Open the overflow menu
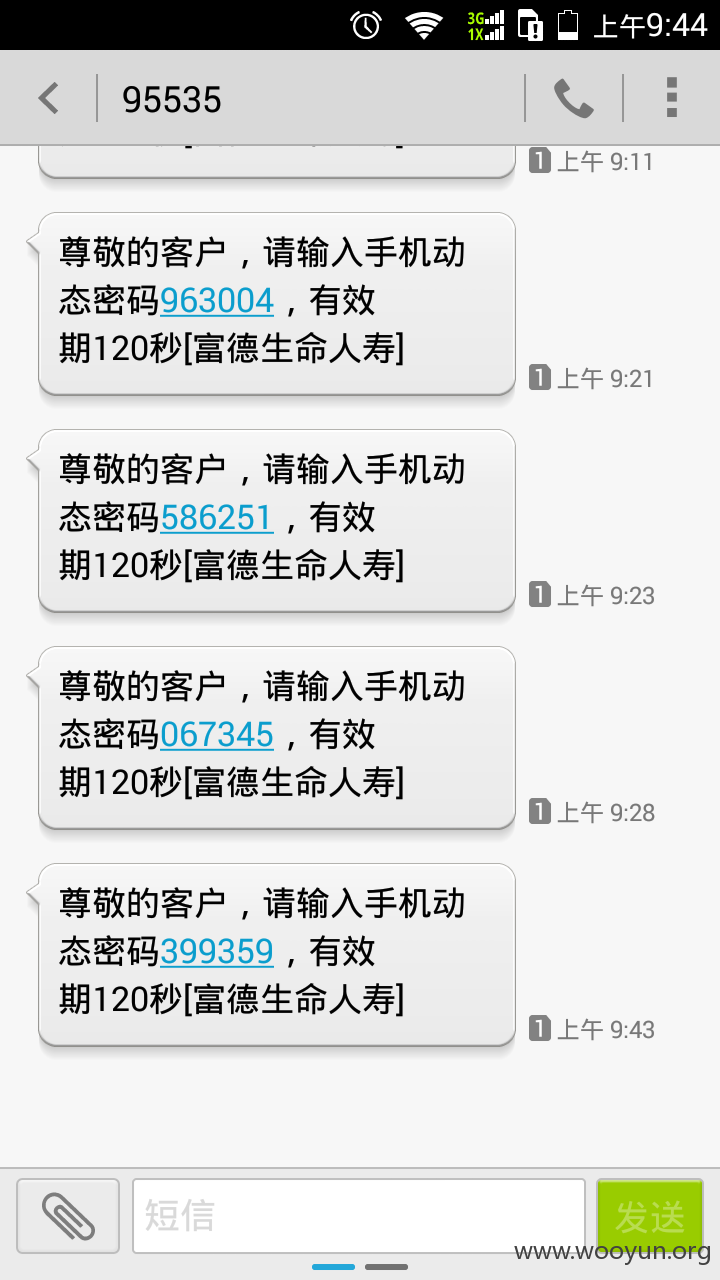This screenshot has height=1280, width=720. coord(672,98)
